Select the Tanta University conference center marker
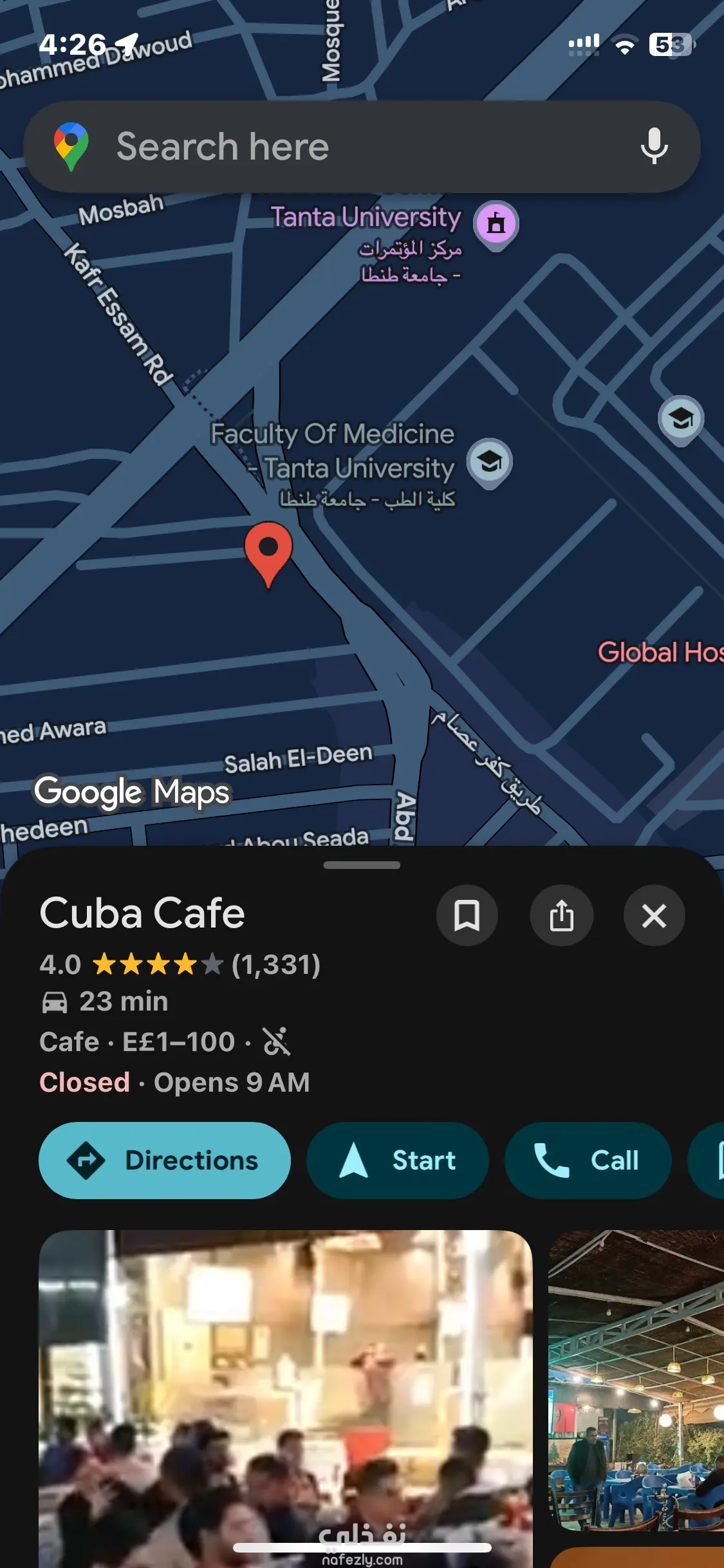 point(496,224)
